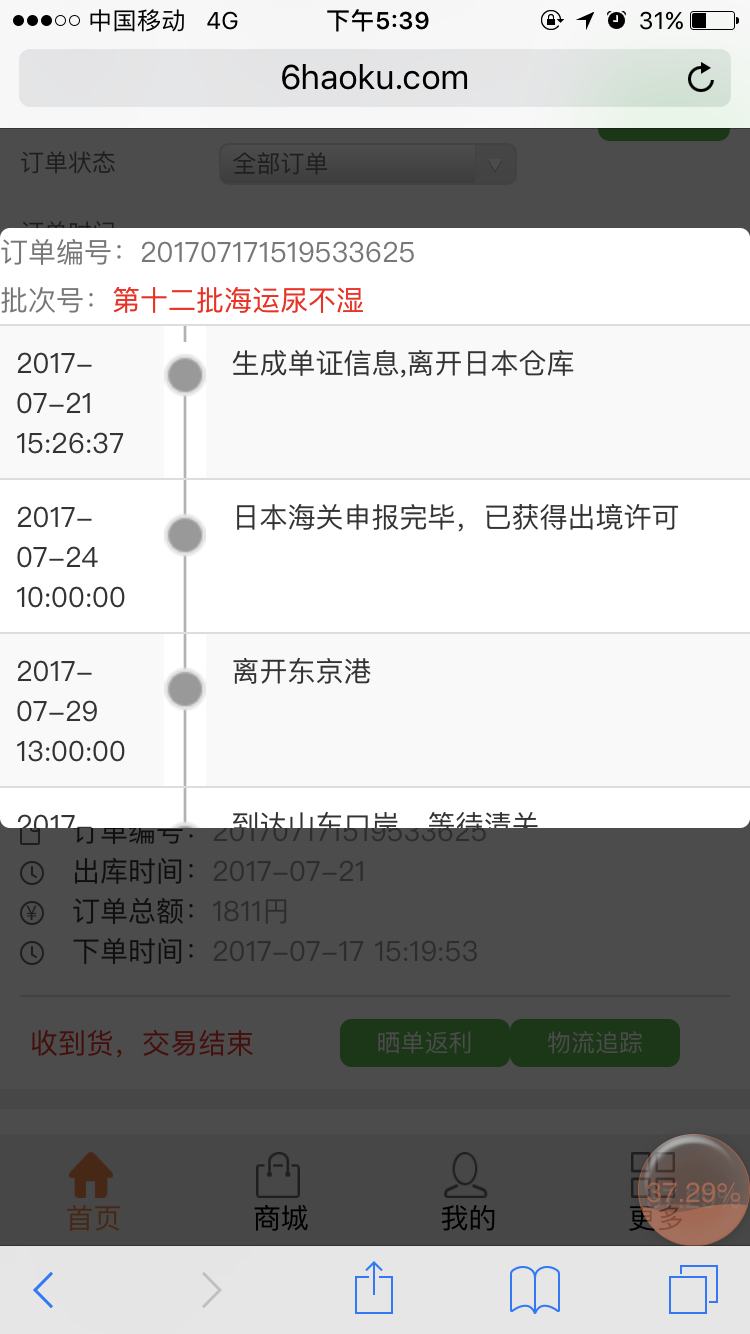Go back in Safari
This screenshot has width=750, height=1334.
(x=43, y=1290)
